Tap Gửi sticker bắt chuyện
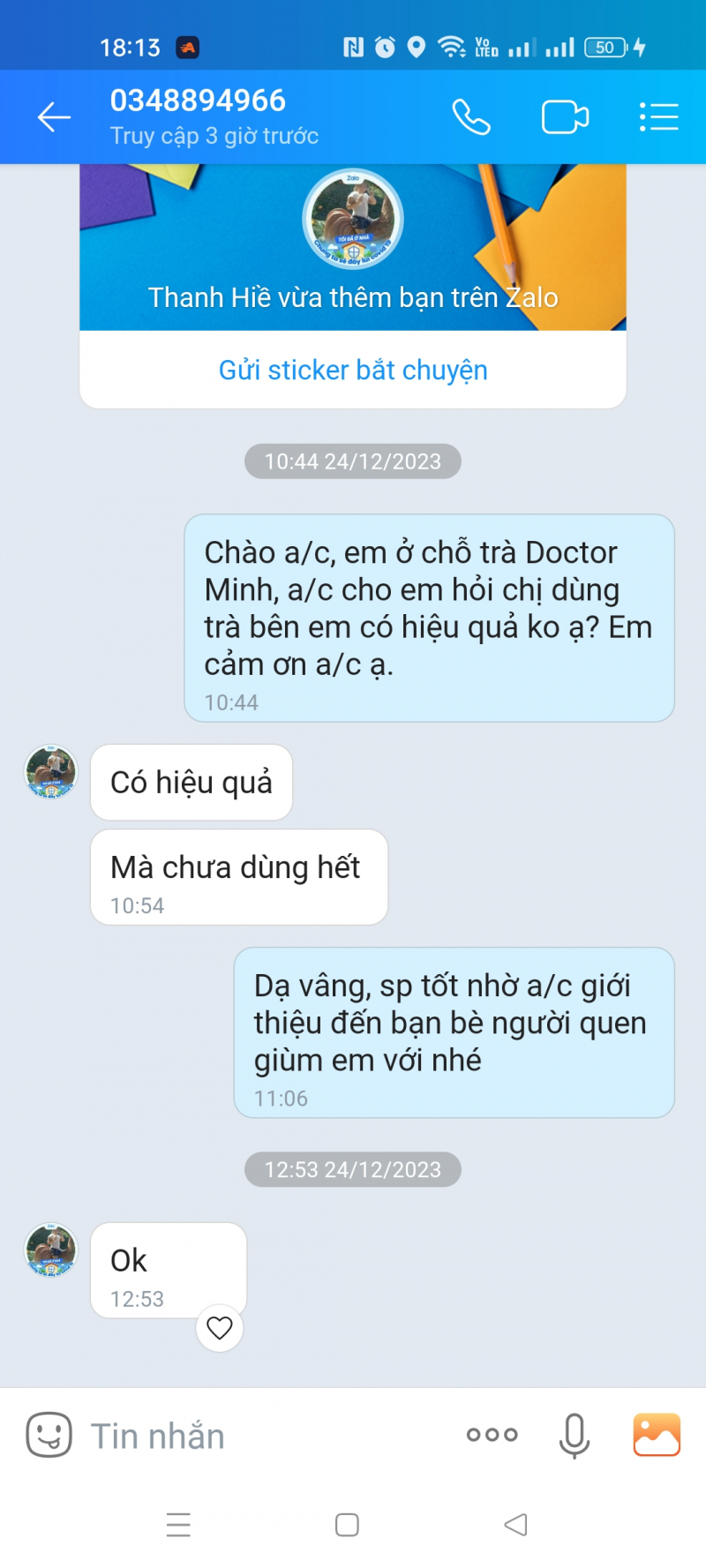Screen dimensions: 706x1568 (x=353, y=370)
